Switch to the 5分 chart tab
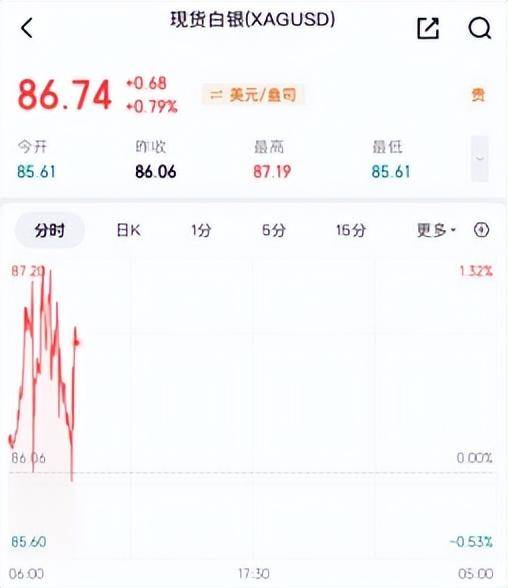 274,230
